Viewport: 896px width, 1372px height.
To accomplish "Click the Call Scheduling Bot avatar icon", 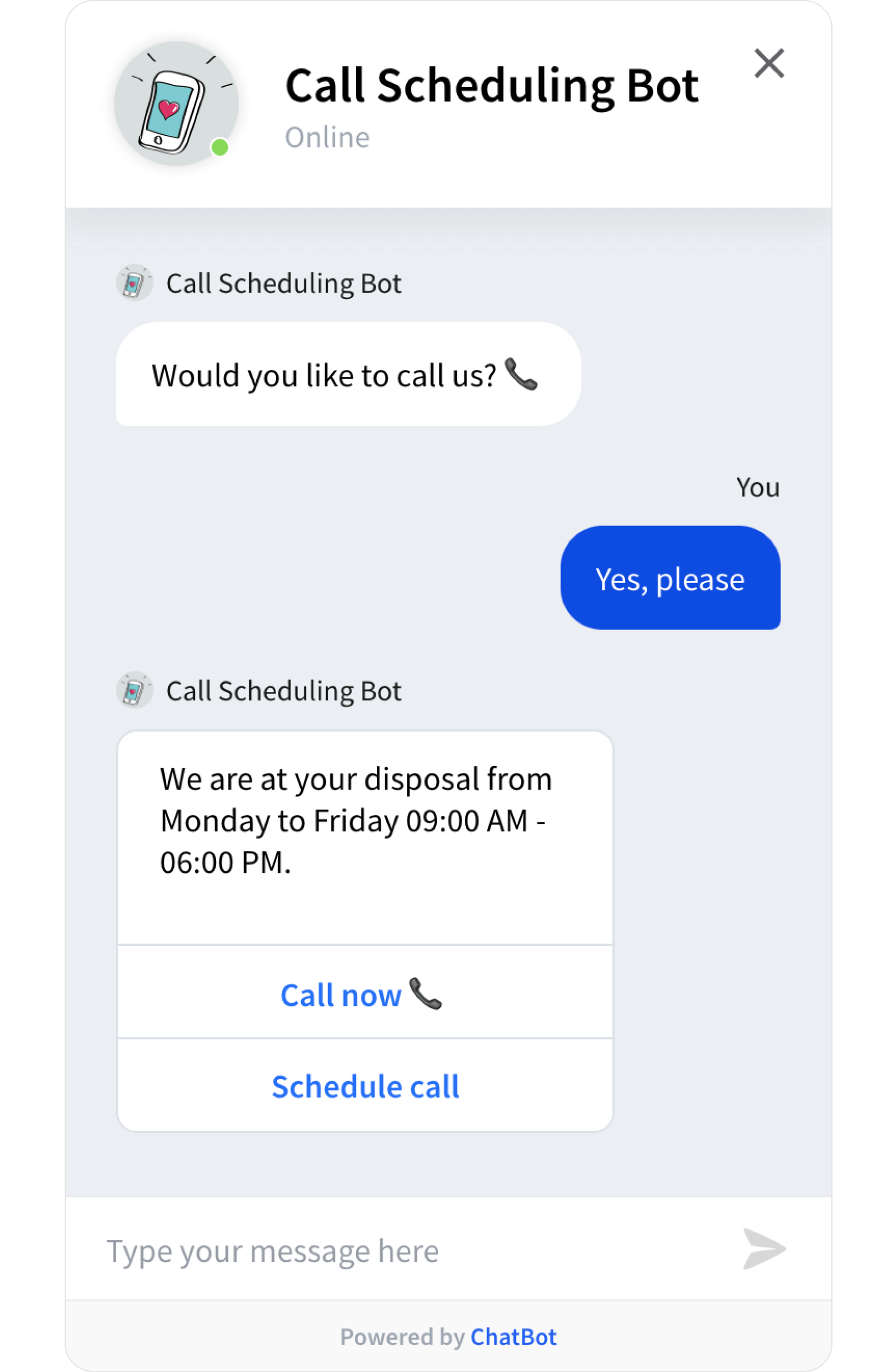I will point(176,102).
